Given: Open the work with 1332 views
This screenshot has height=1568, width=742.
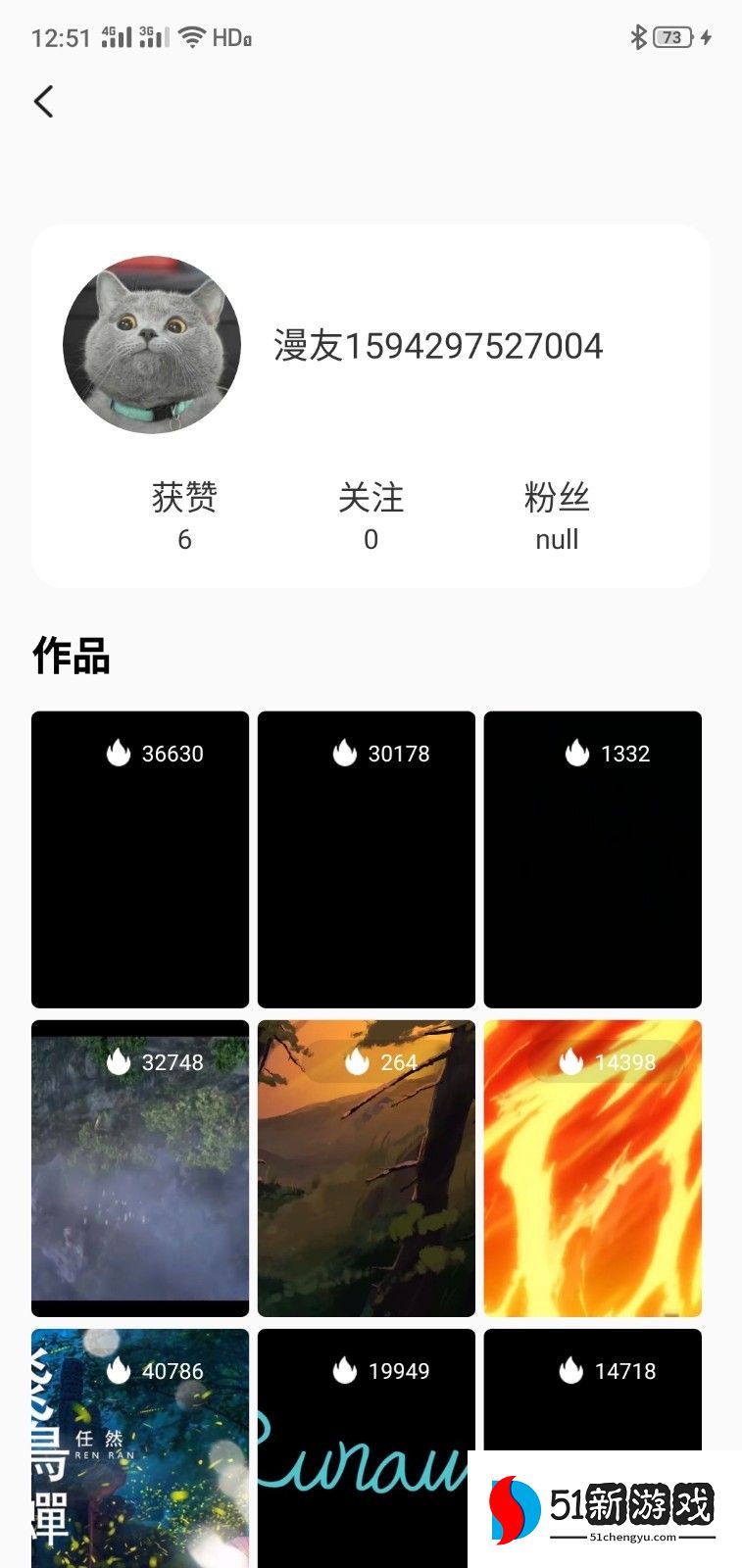Looking at the screenshot, I should tap(593, 859).
